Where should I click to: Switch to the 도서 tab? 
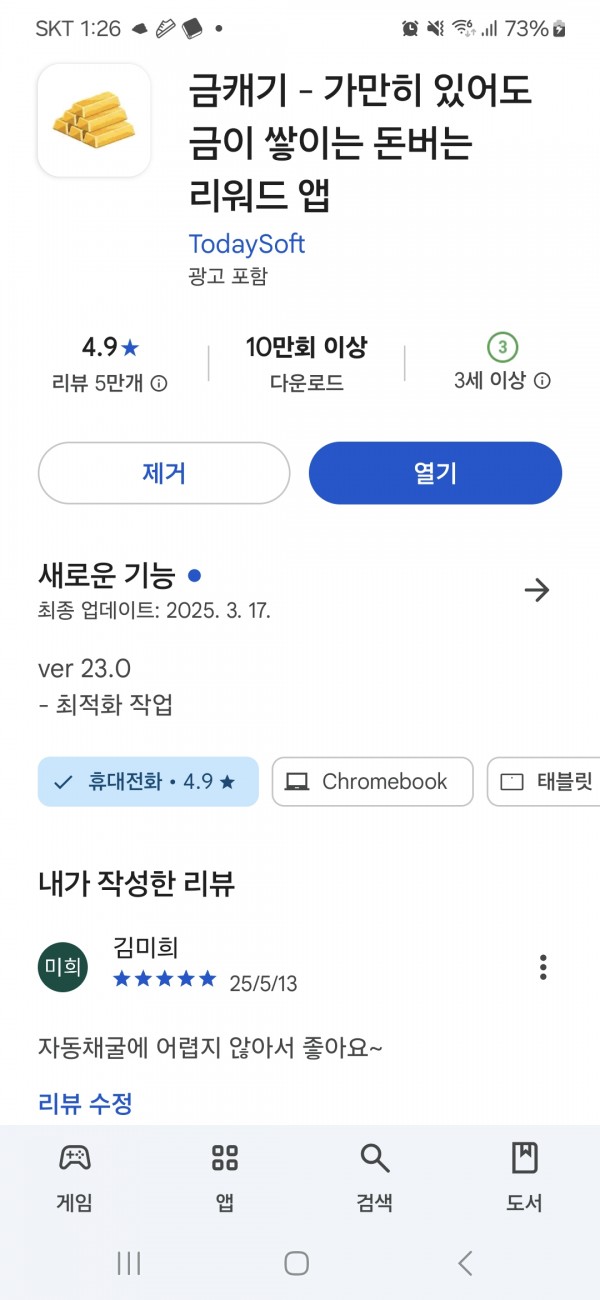pos(524,1177)
